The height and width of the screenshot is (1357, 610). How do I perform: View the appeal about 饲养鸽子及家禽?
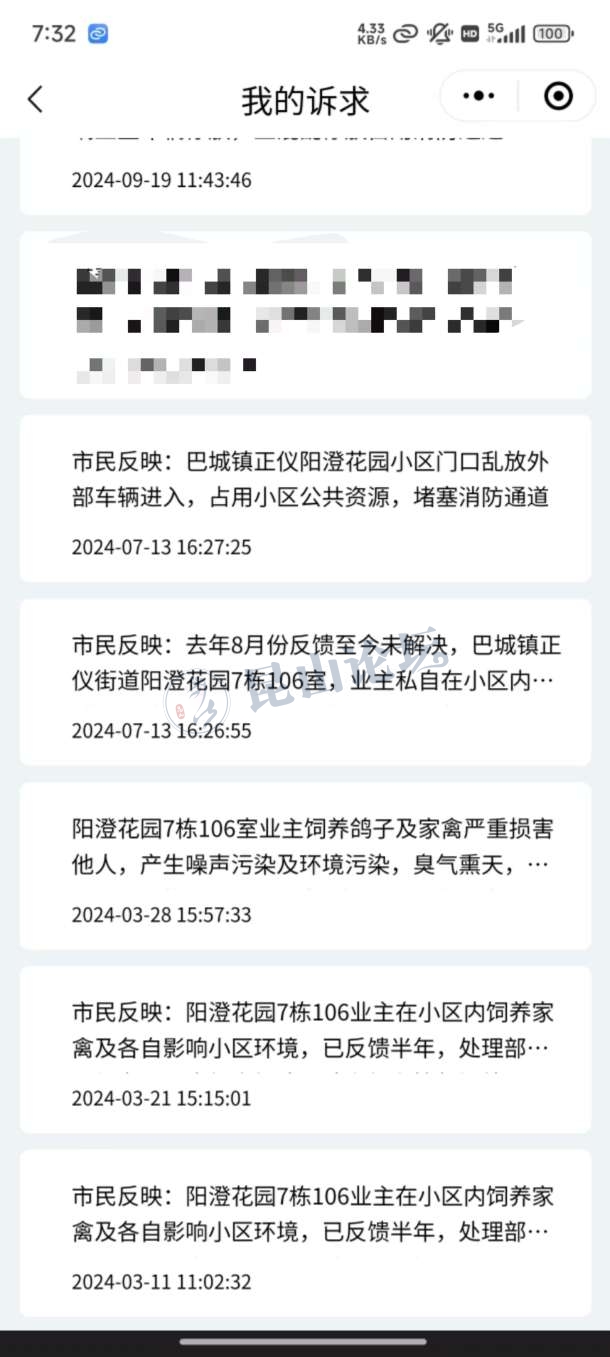tap(305, 866)
